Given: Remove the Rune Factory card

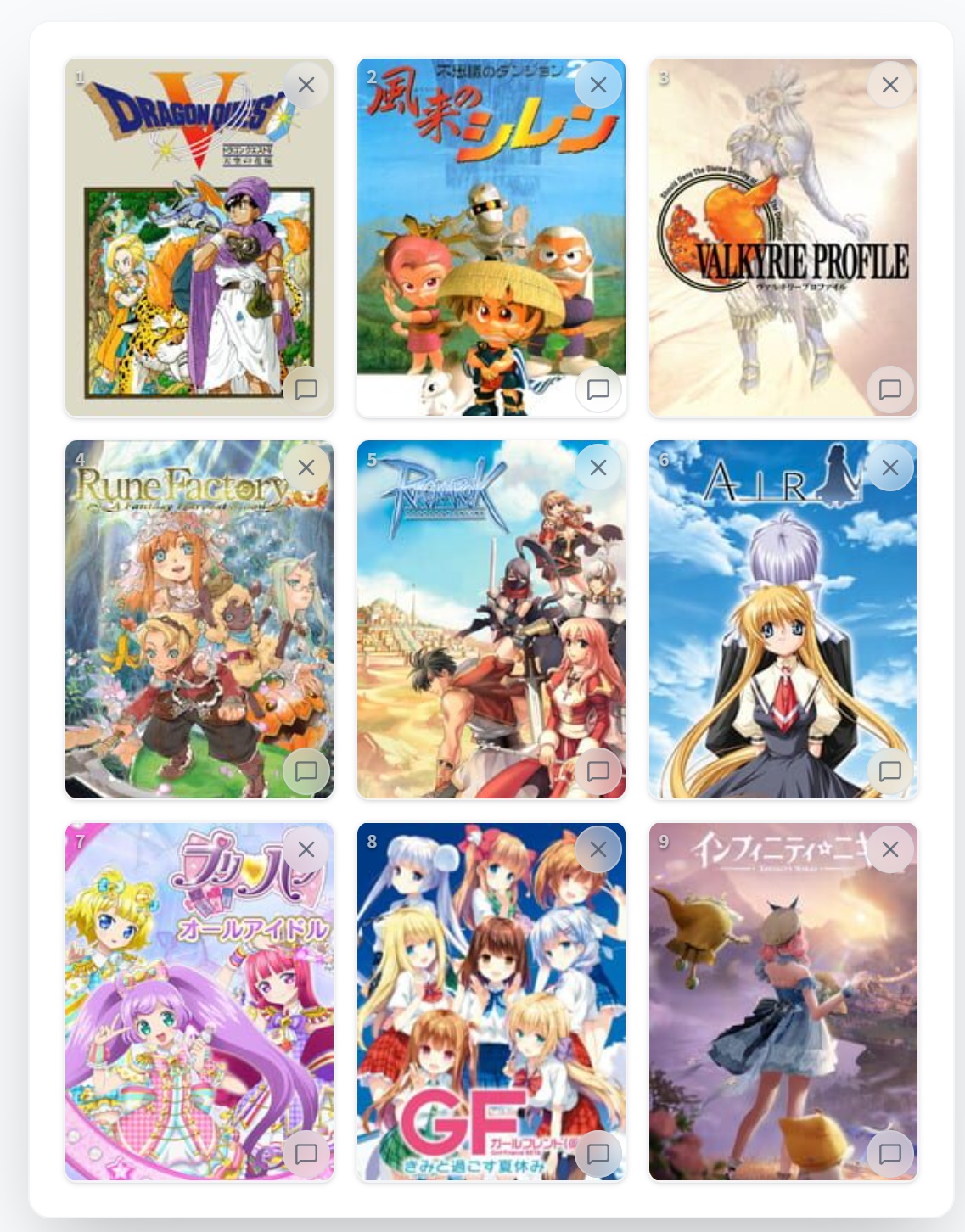Looking at the screenshot, I should pyautogui.click(x=306, y=468).
